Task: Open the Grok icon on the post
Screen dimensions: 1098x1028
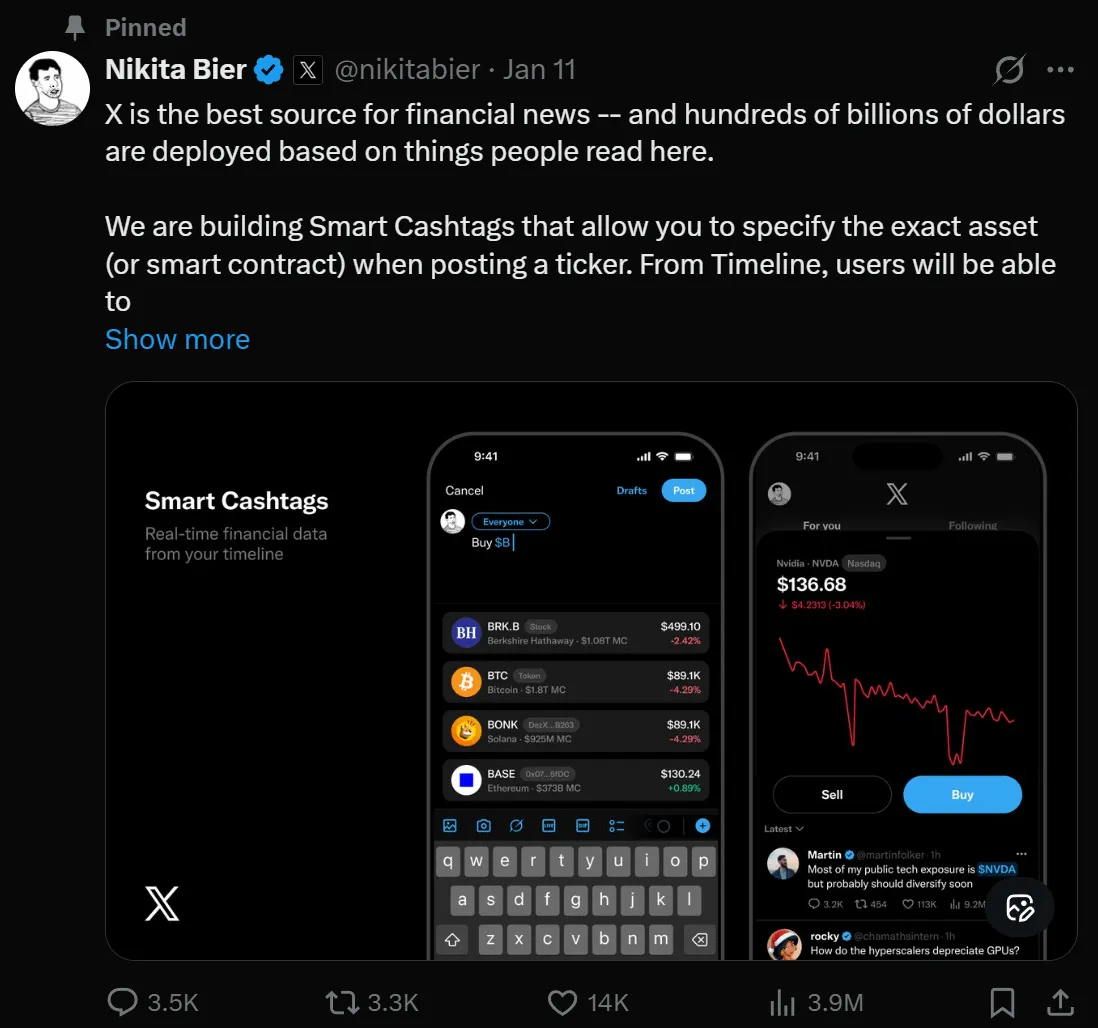Action: click(x=1008, y=70)
